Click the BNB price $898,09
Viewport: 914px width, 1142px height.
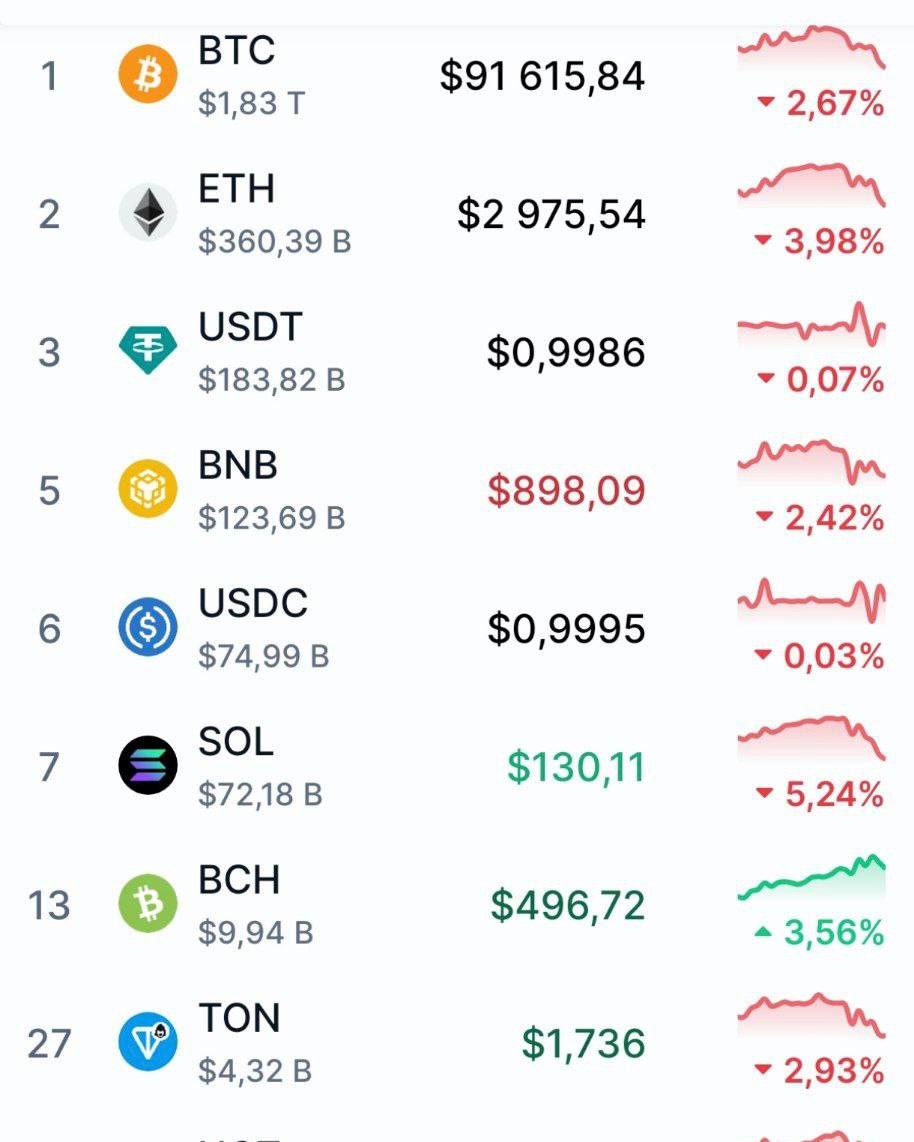pos(565,490)
